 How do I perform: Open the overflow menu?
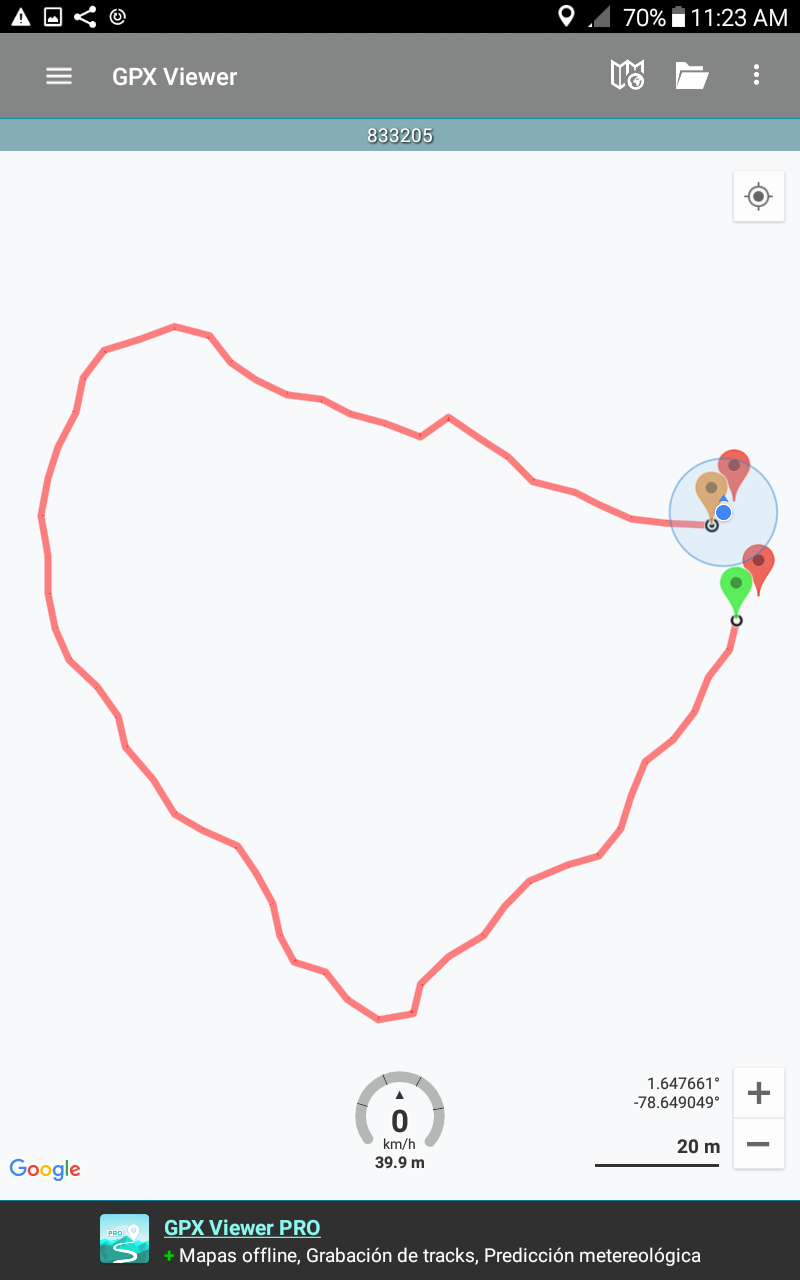point(756,75)
